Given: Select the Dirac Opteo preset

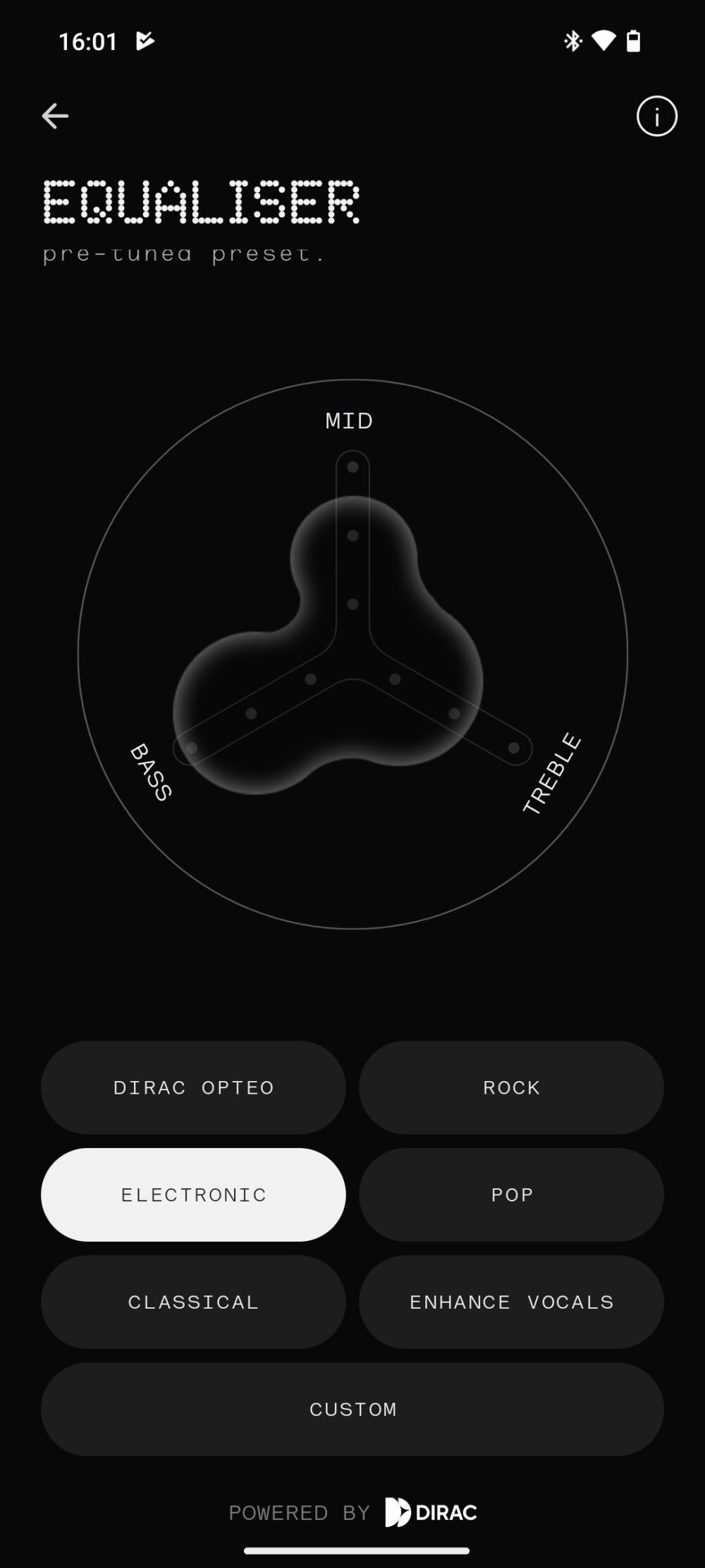Looking at the screenshot, I should coord(193,1087).
